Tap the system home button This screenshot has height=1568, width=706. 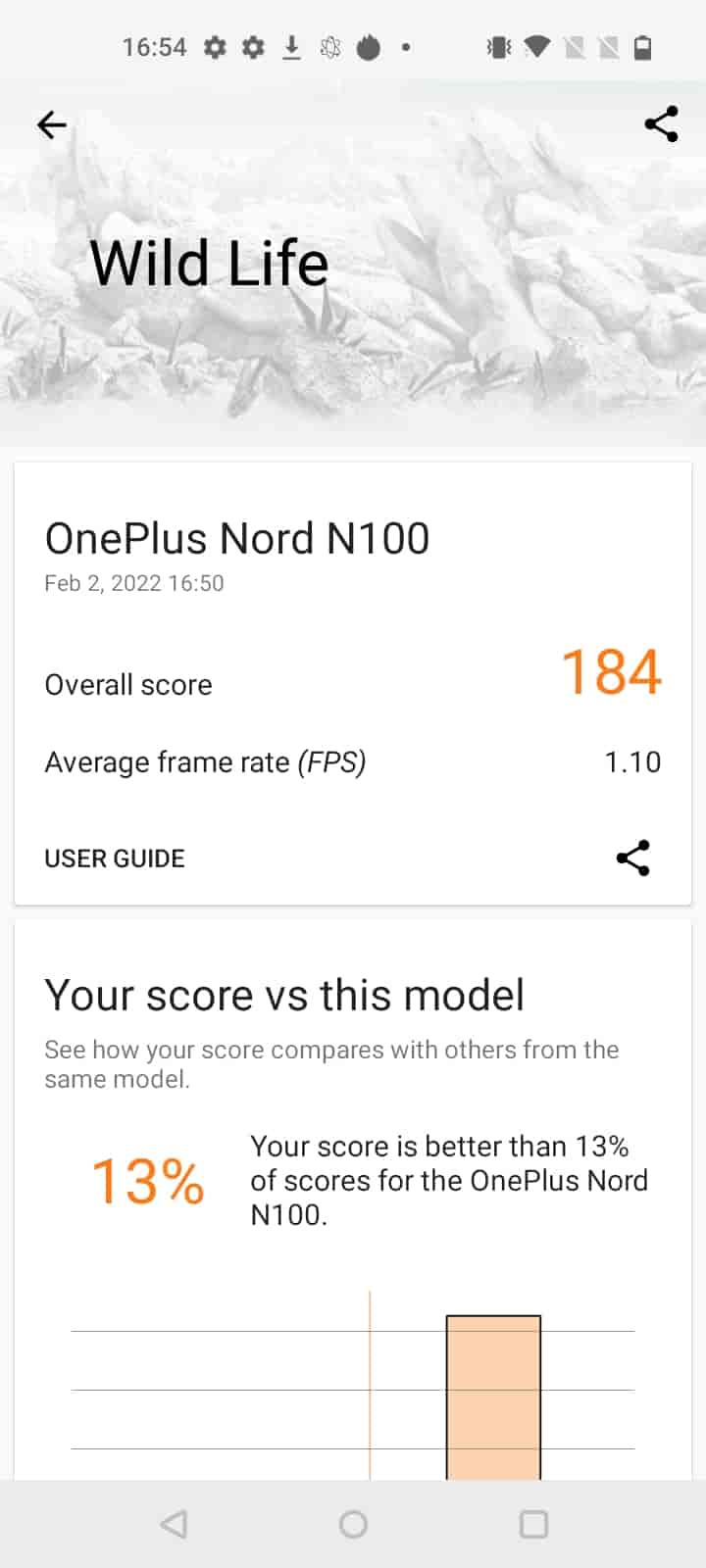point(353,1524)
